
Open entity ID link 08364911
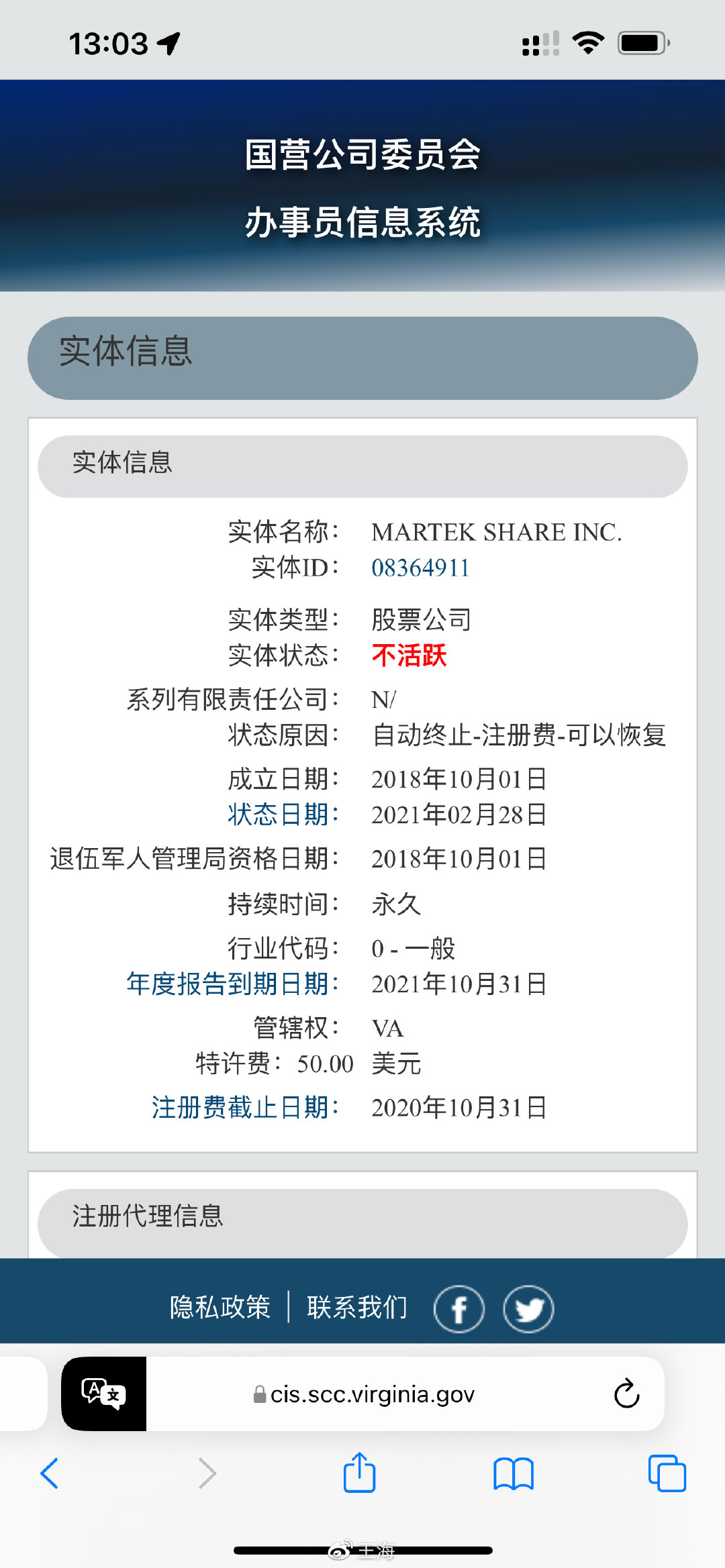(x=420, y=568)
